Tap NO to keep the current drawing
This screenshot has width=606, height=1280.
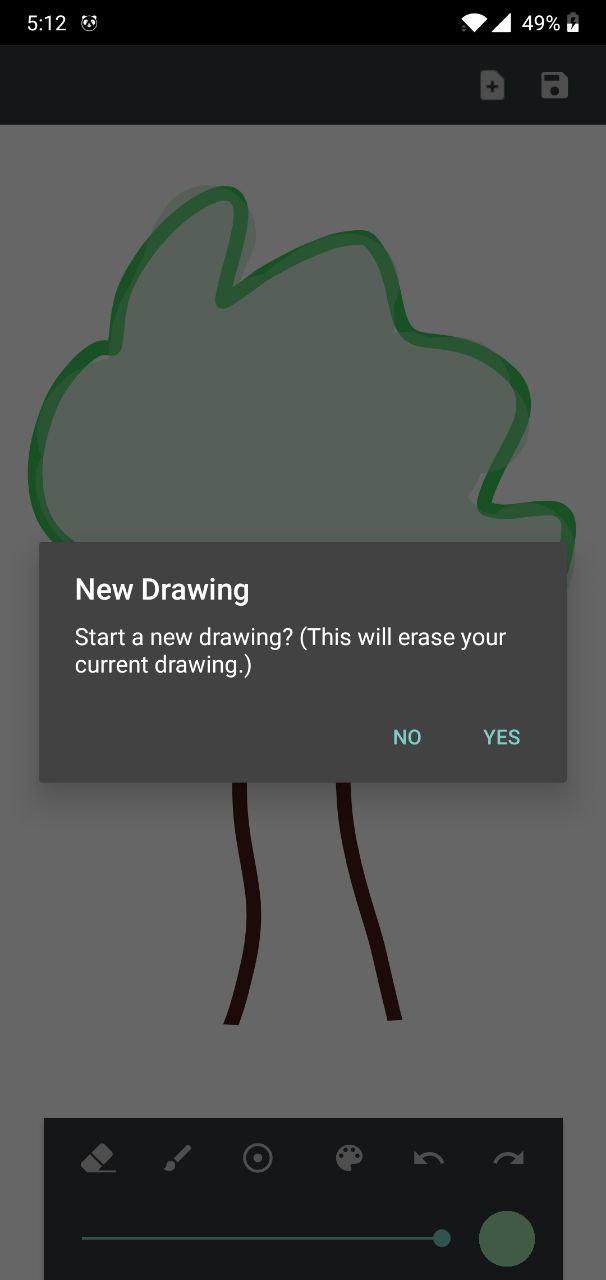pyautogui.click(x=407, y=737)
